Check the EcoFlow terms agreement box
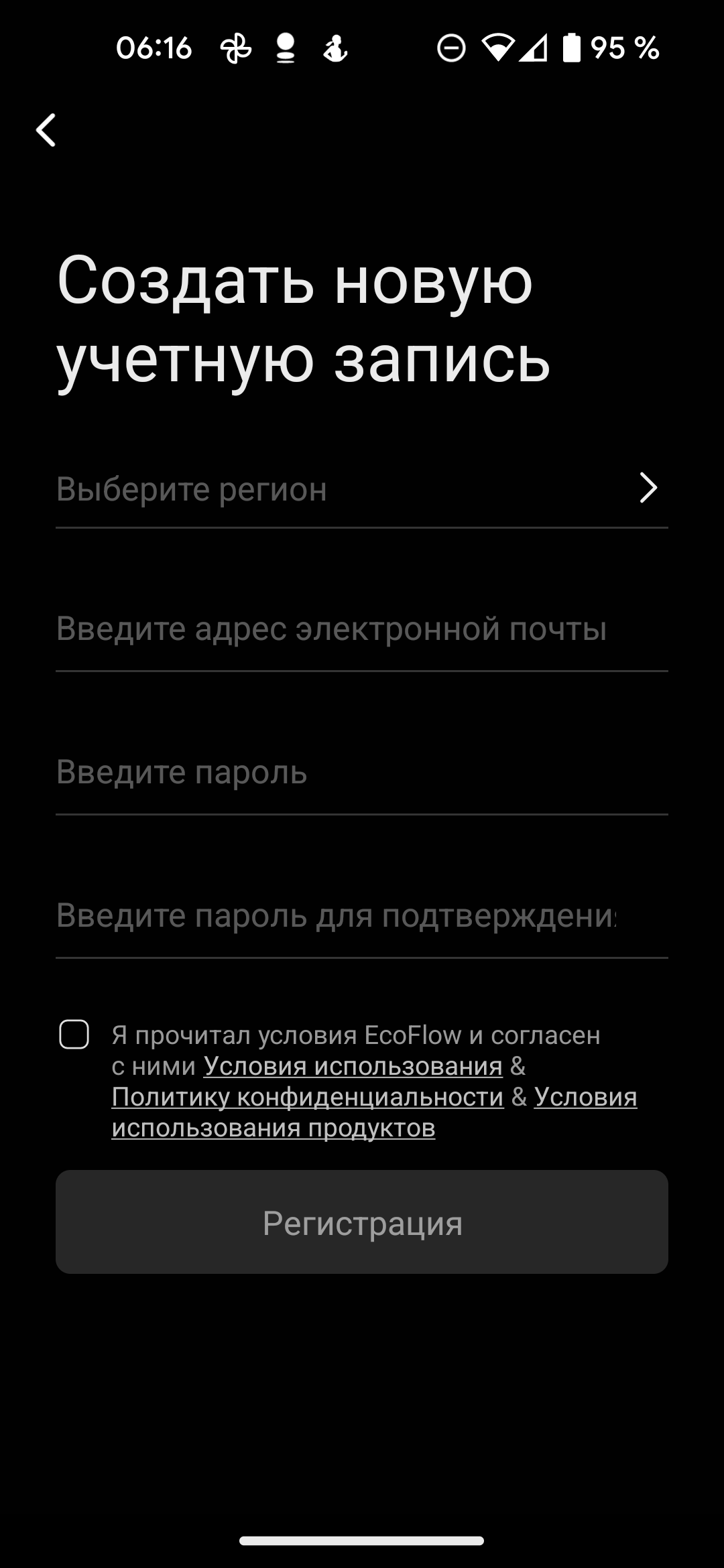This screenshot has width=724, height=1568. pyautogui.click(x=74, y=1035)
